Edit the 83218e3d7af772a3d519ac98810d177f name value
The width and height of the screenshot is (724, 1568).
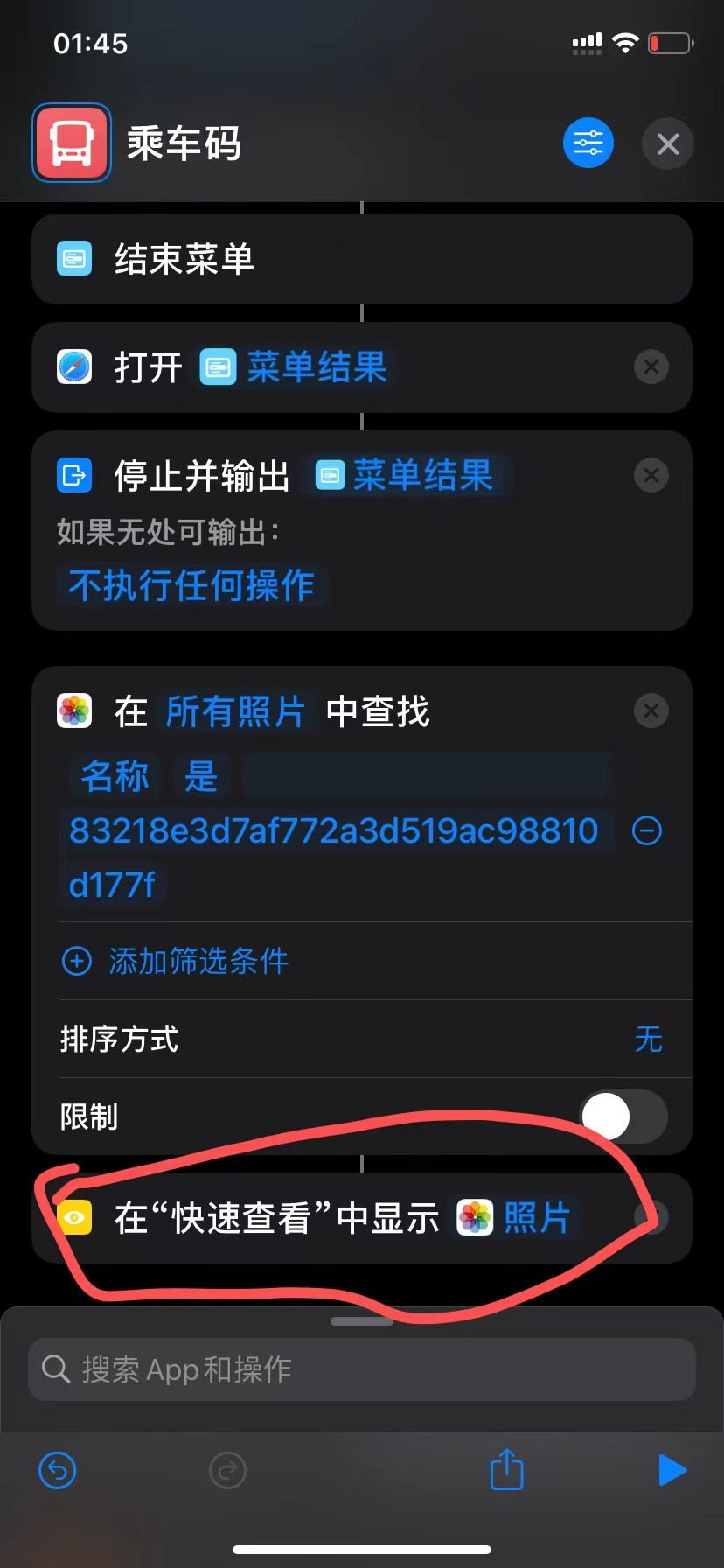click(x=332, y=831)
